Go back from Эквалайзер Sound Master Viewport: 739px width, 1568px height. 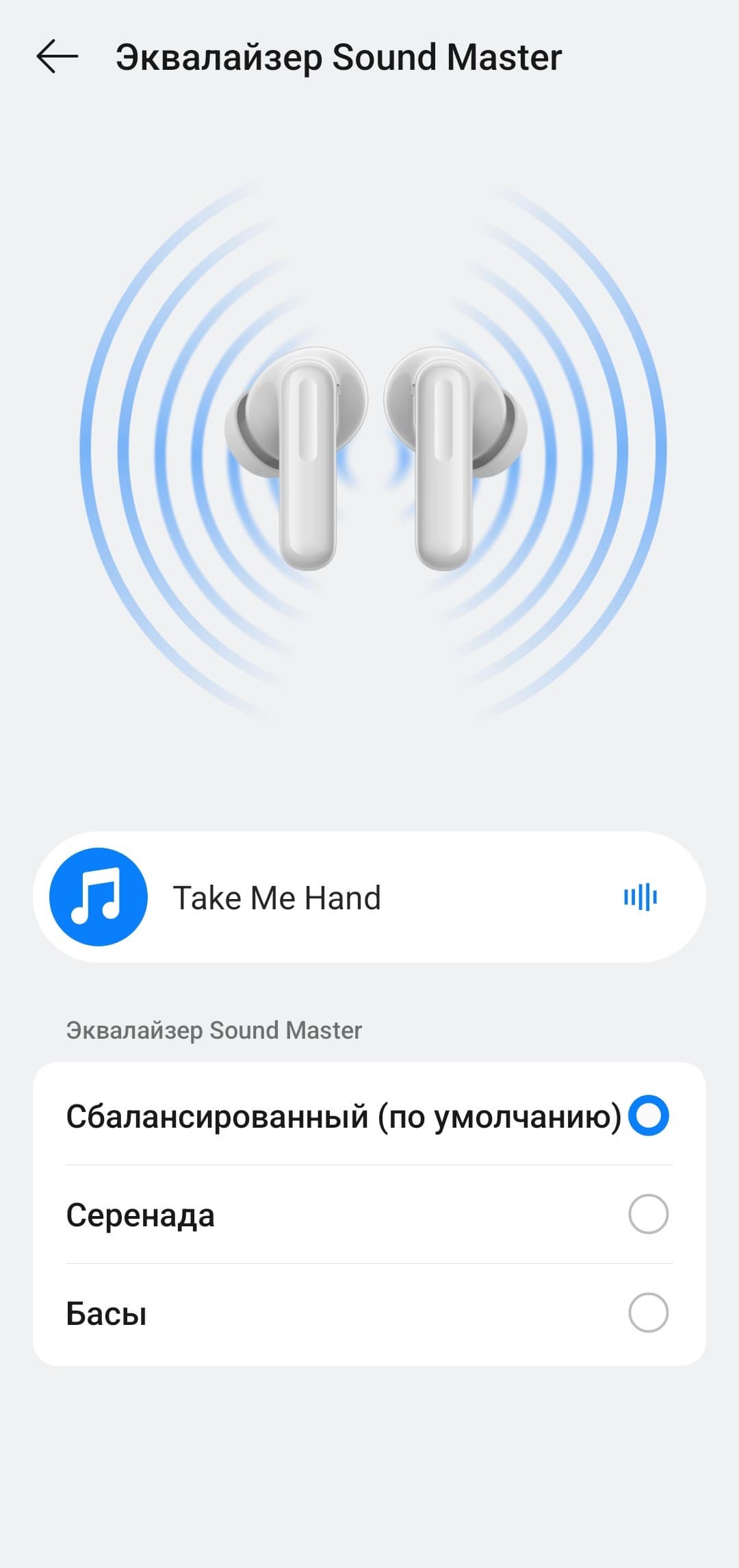[x=57, y=56]
